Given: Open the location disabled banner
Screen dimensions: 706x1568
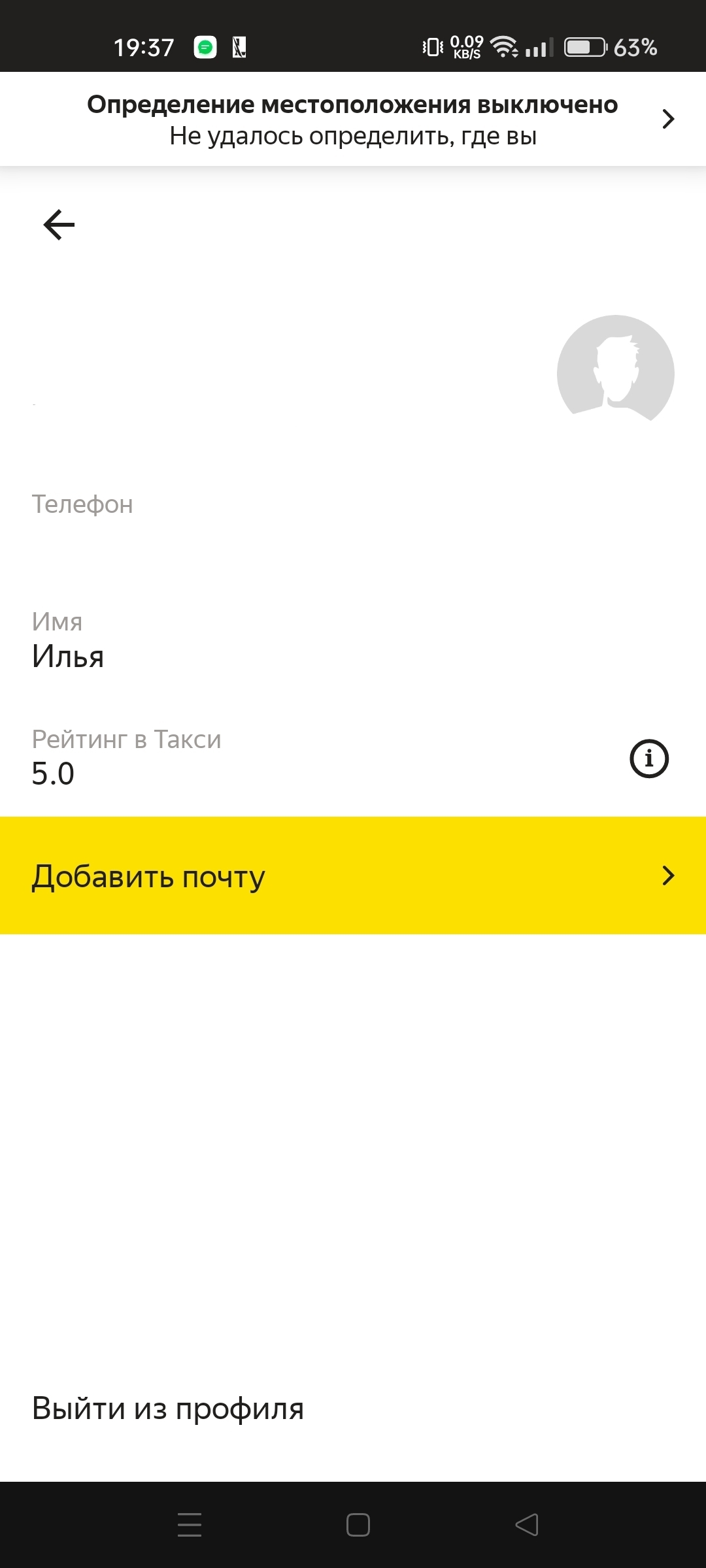Looking at the screenshot, I should pyautogui.click(x=353, y=120).
